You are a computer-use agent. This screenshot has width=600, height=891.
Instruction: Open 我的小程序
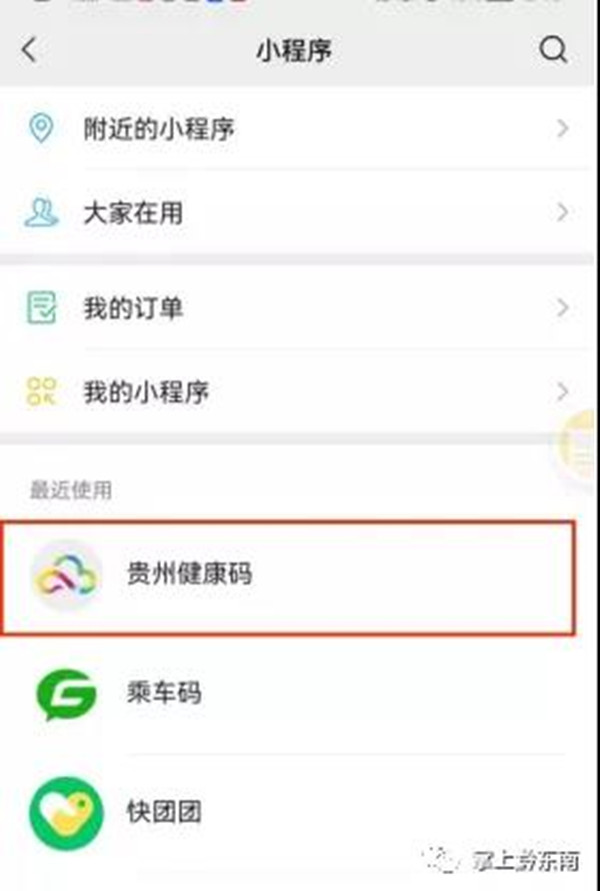(x=300, y=390)
